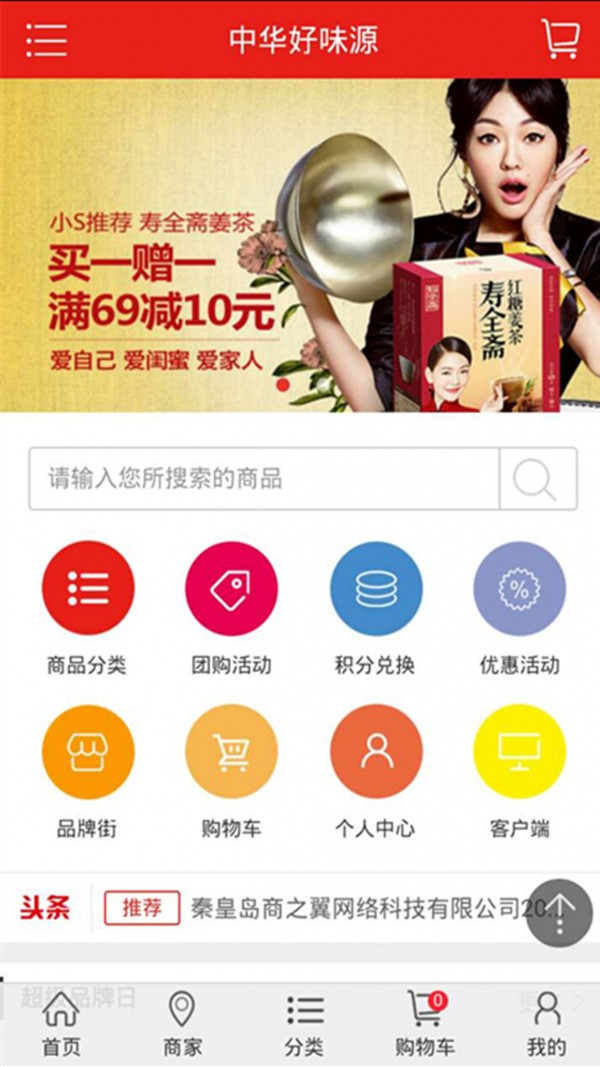Go to 积分兑换 points exchange
This screenshot has width=600, height=1067.
click(376, 588)
